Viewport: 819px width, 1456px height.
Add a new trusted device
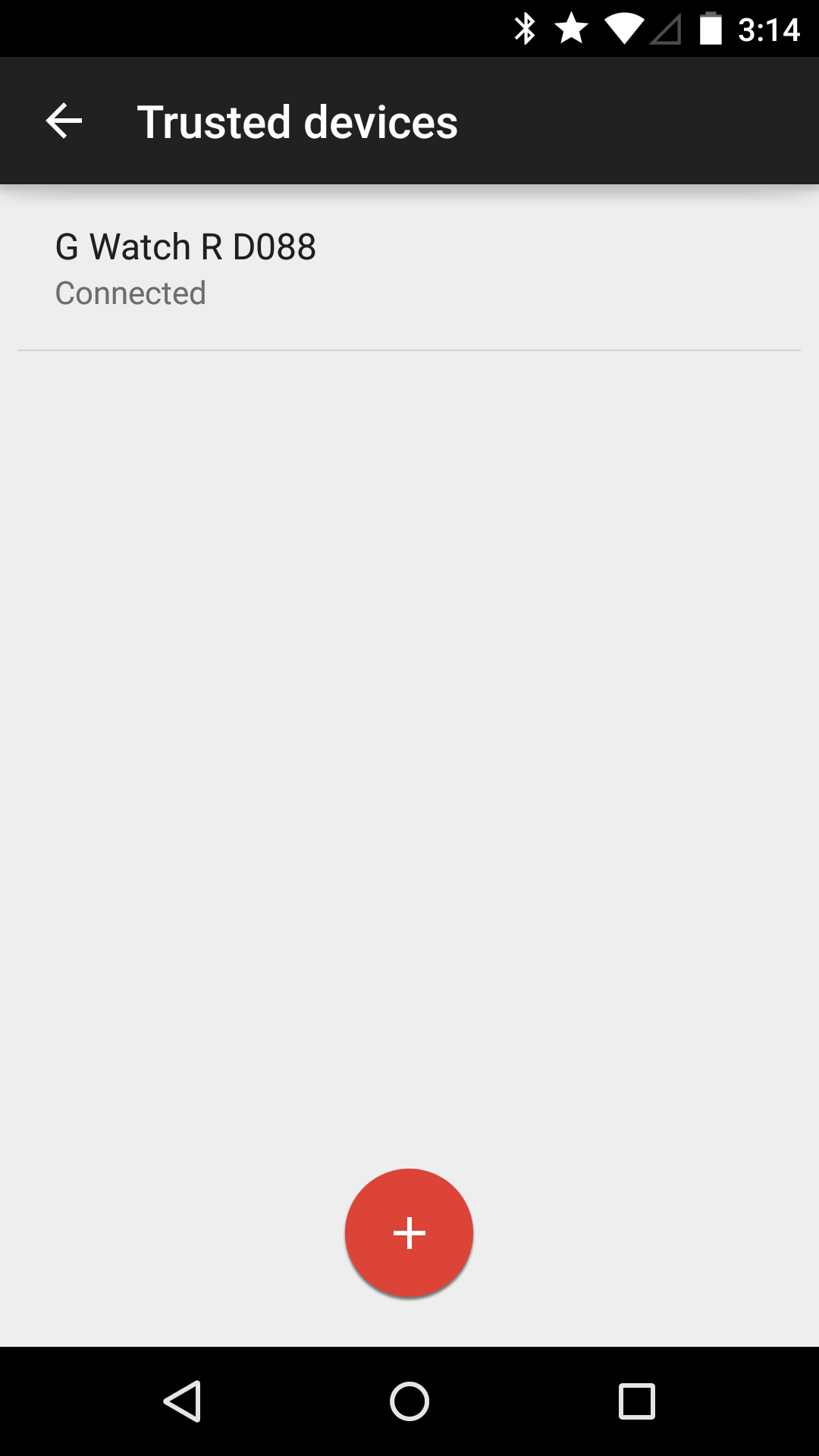coord(409,1233)
